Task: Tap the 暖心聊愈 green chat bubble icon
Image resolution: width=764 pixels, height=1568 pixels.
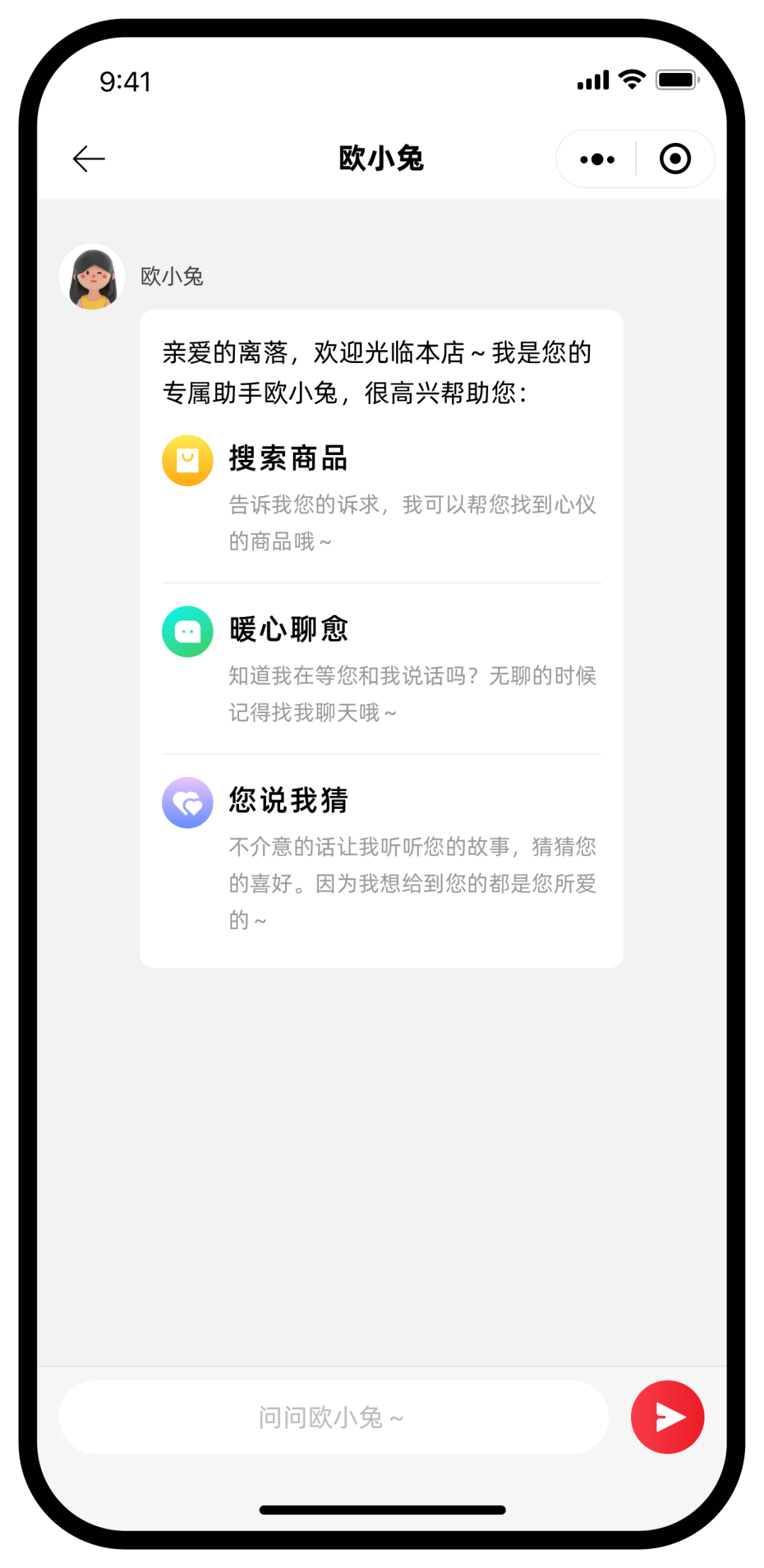Action: click(x=187, y=630)
